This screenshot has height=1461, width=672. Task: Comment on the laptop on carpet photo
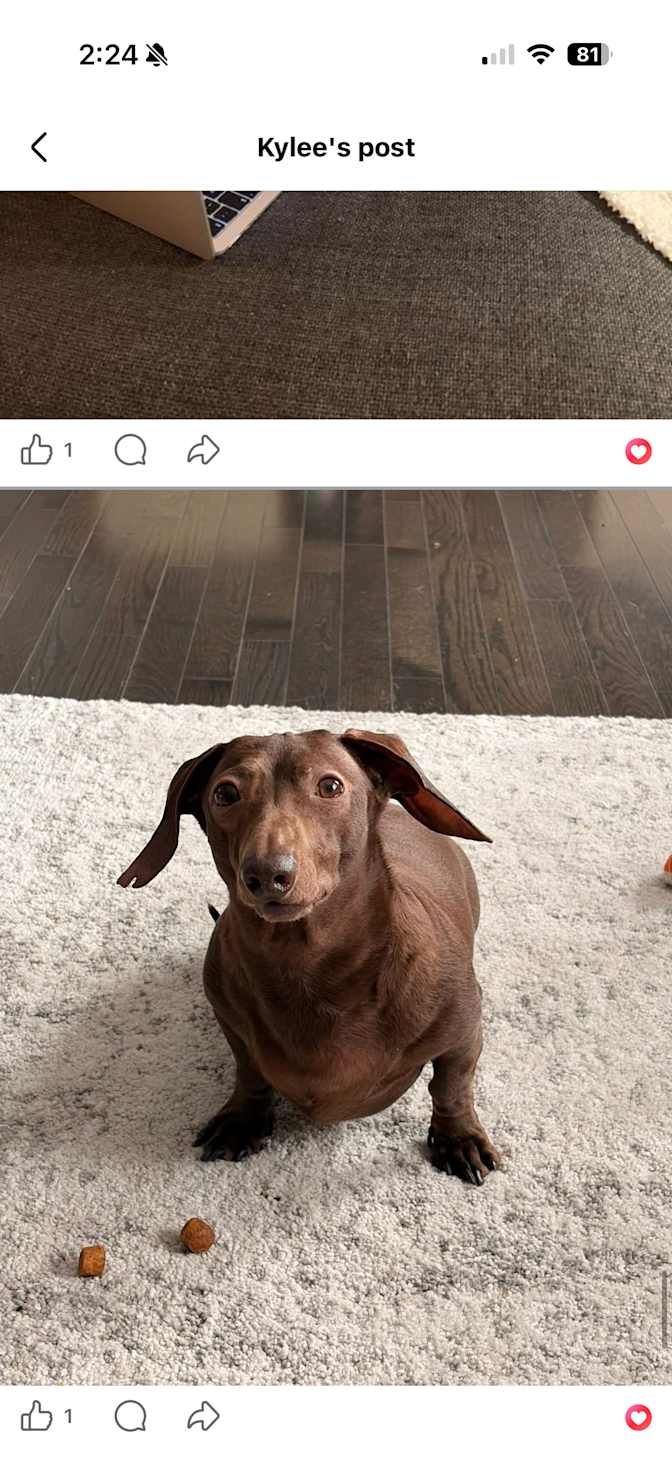pyautogui.click(x=130, y=450)
